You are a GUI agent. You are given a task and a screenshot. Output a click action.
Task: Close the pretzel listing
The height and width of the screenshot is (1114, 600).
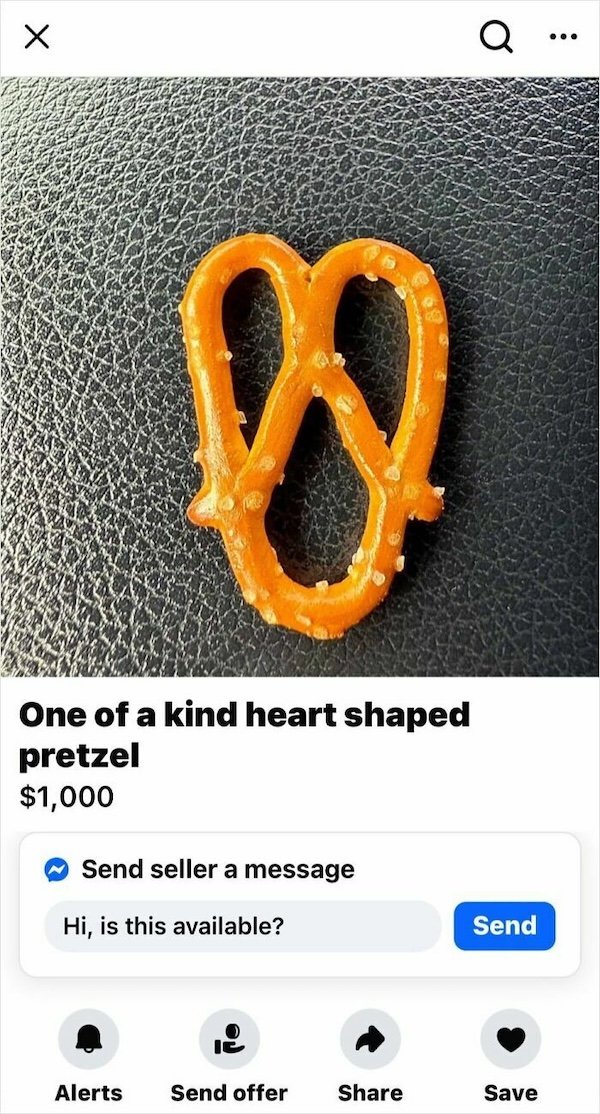tap(37, 37)
